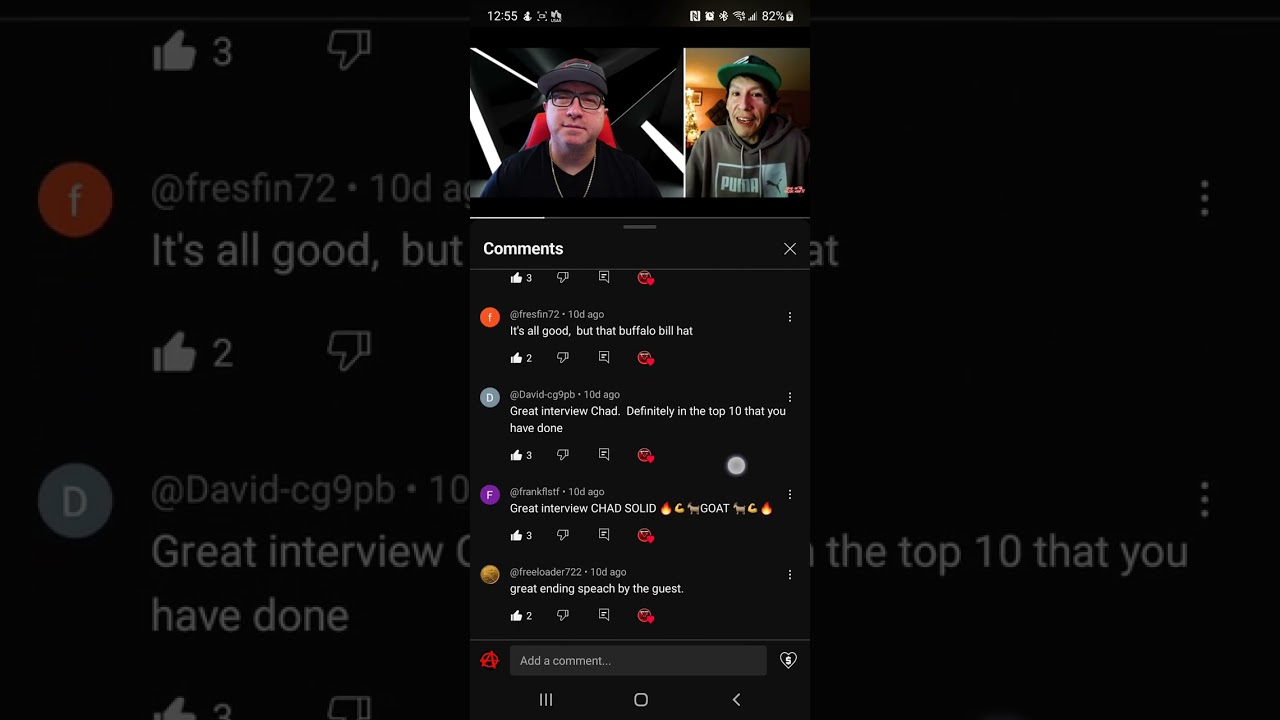Like the comment by @freeloader722
Screen dimensions: 1280x720
516,616
